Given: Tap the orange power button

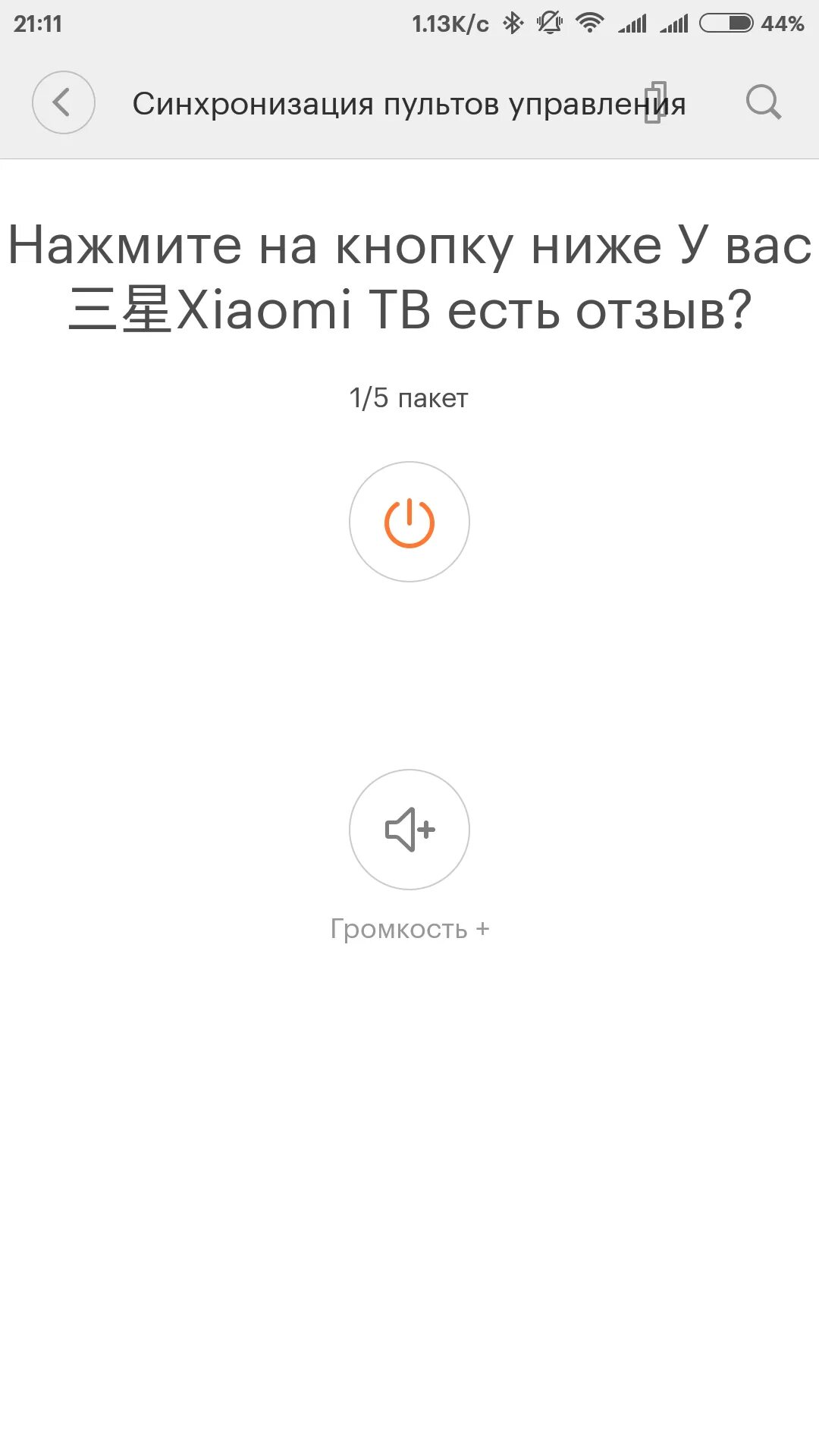Looking at the screenshot, I should (409, 522).
